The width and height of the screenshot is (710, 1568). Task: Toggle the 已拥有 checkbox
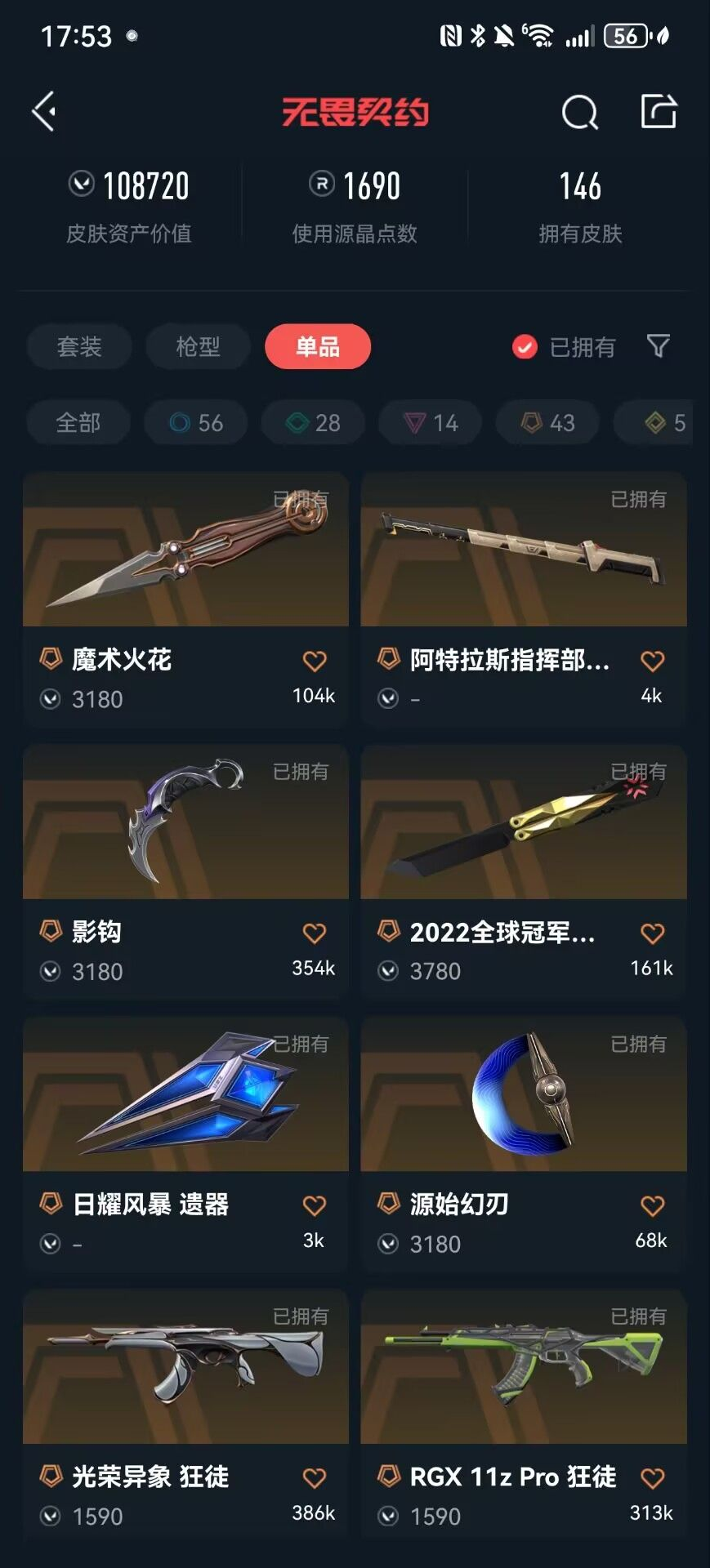click(x=525, y=347)
